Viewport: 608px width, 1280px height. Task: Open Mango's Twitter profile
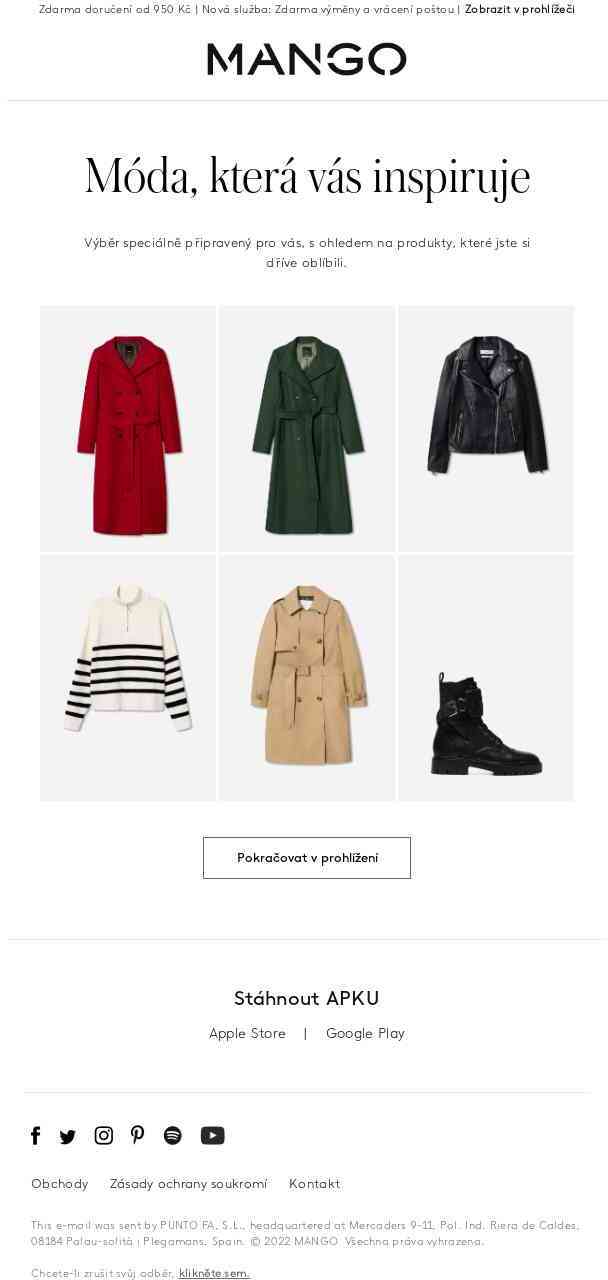pos(68,1136)
